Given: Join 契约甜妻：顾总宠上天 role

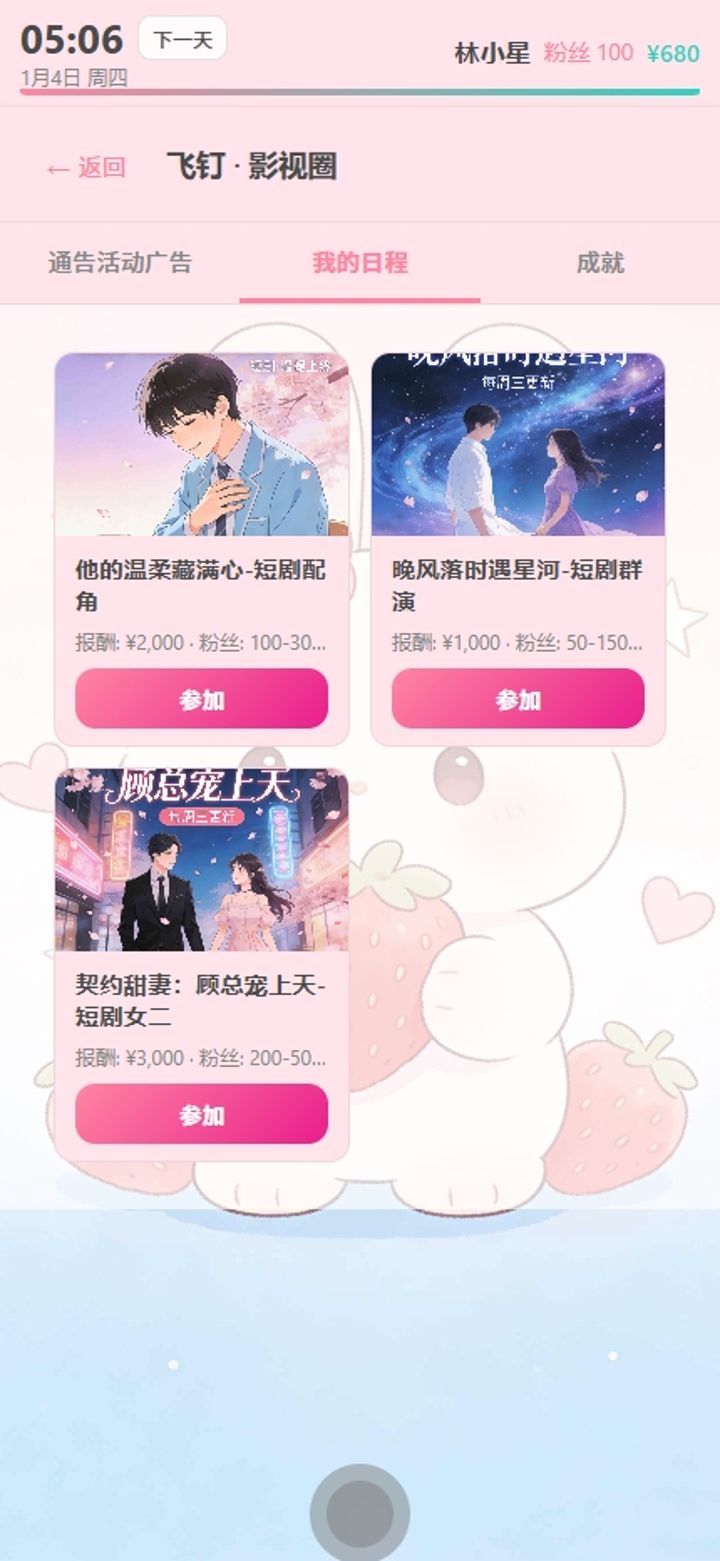Looking at the screenshot, I should click(201, 1114).
